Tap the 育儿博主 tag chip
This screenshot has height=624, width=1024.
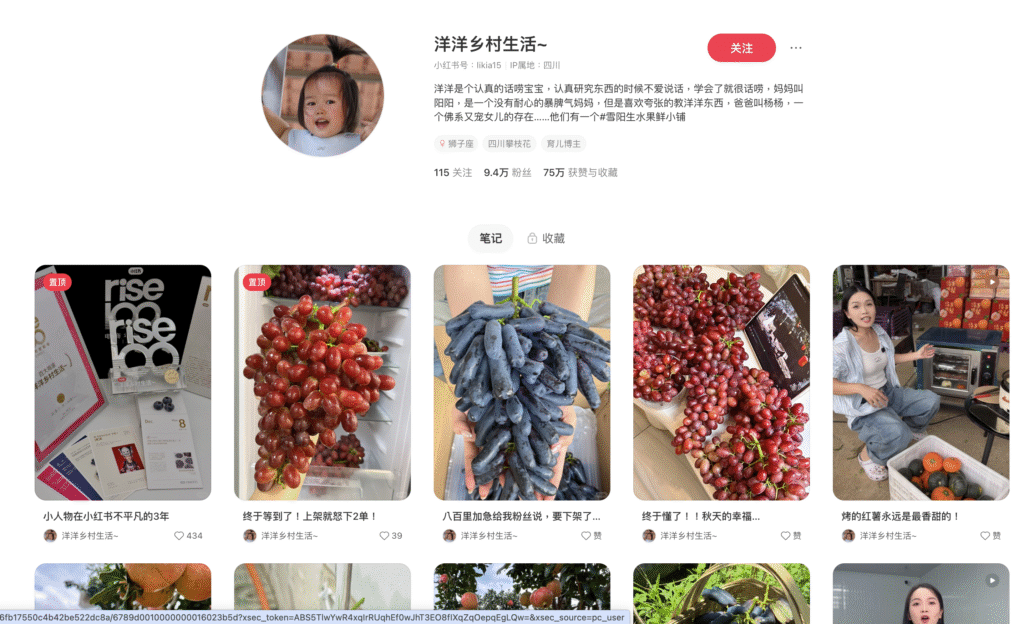tap(563, 144)
